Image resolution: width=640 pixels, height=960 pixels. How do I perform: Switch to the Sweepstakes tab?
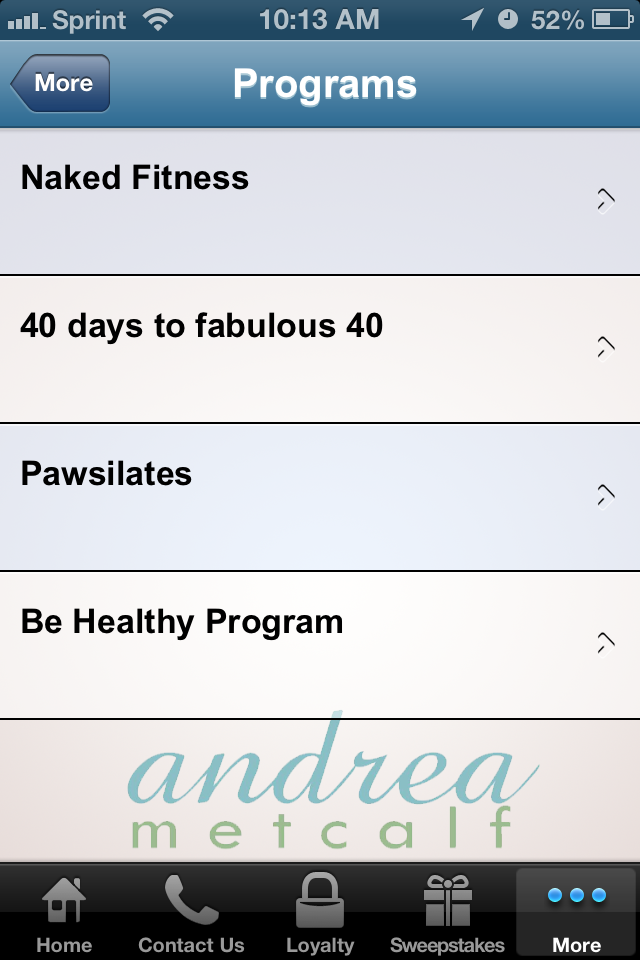point(447,912)
